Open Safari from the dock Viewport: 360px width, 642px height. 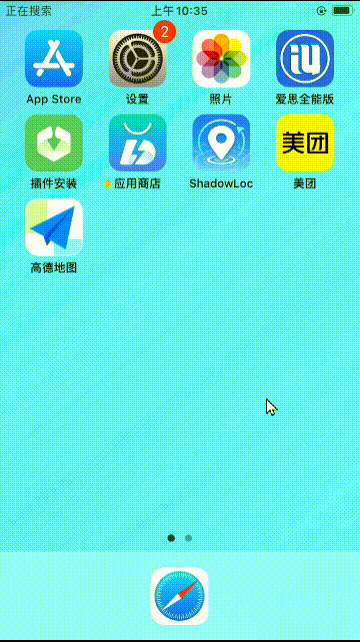pyautogui.click(x=179, y=596)
